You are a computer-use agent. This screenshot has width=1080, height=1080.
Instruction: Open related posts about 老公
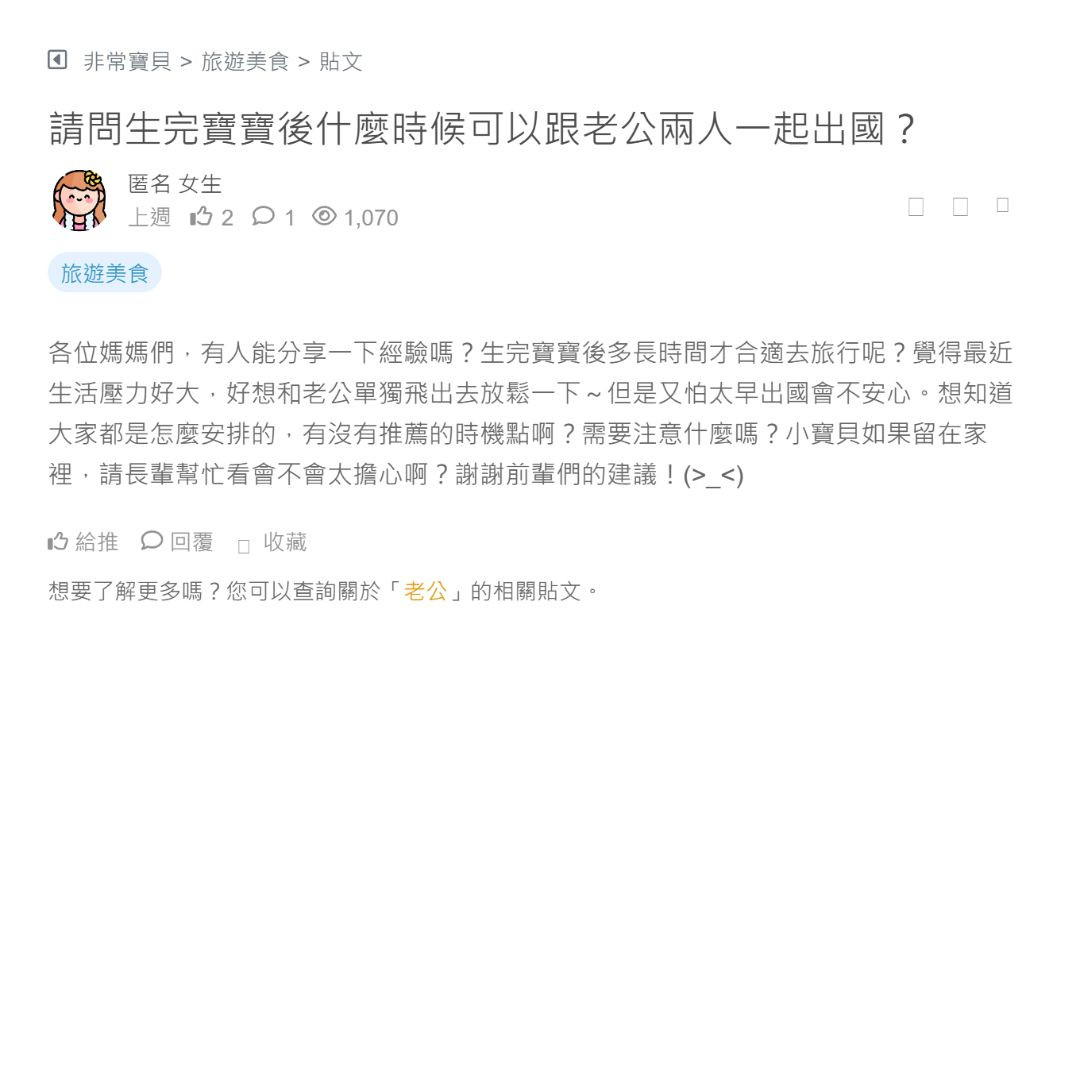coord(426,591)
